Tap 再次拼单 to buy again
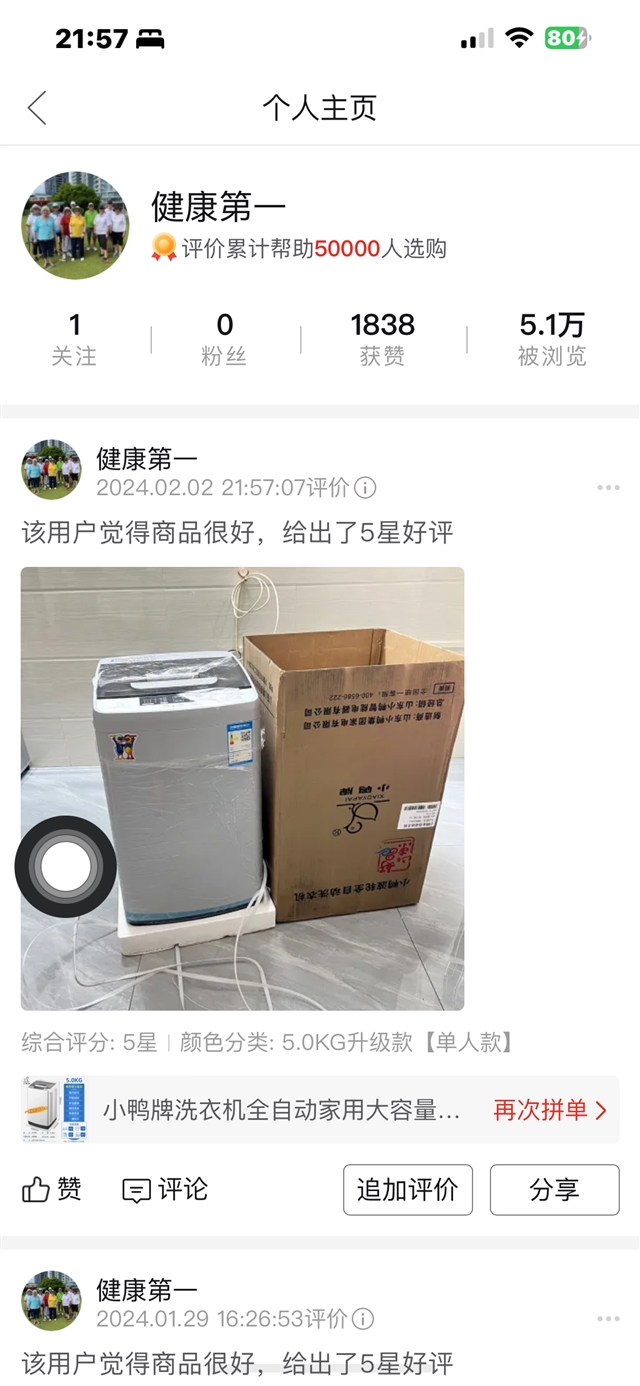 point(550,1110)
